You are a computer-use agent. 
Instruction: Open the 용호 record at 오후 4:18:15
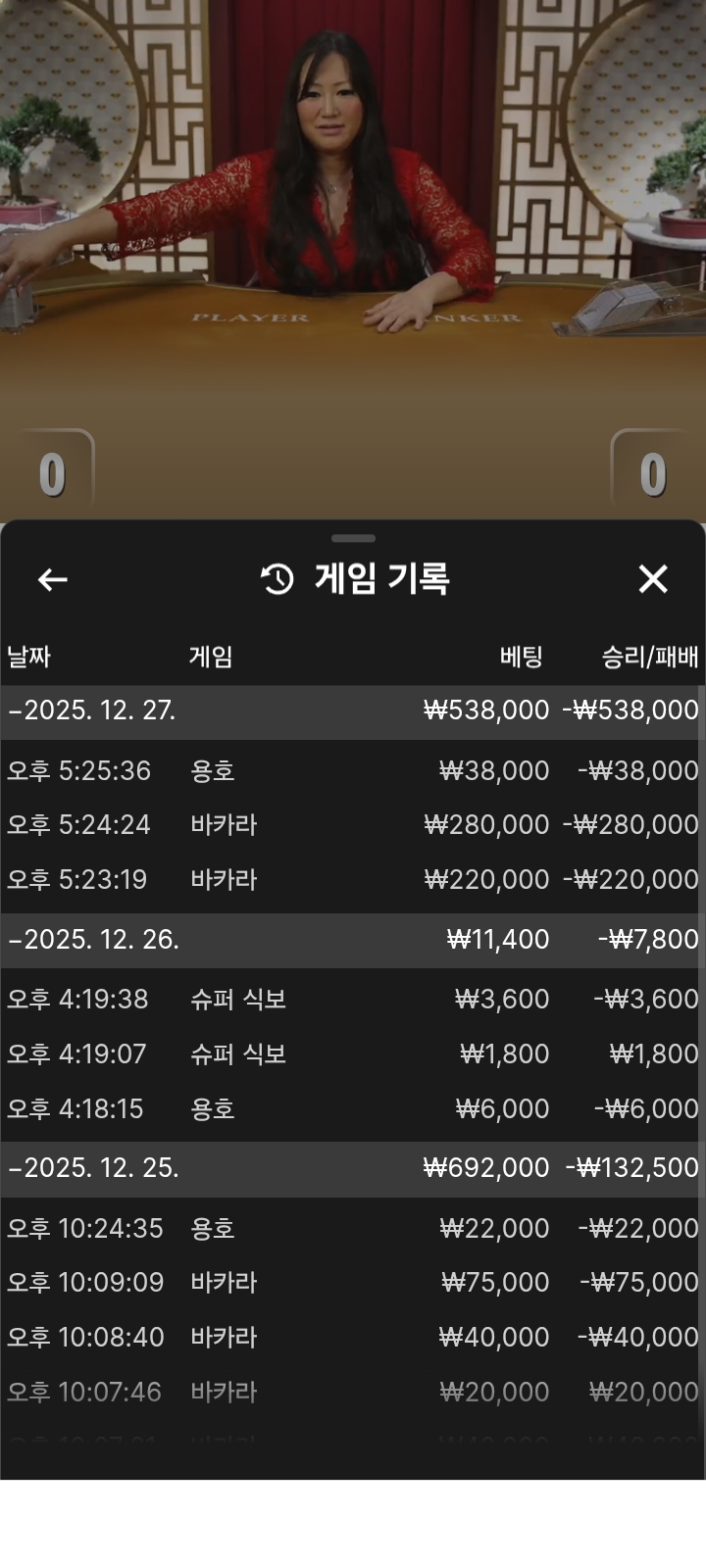coord(353,1108)
